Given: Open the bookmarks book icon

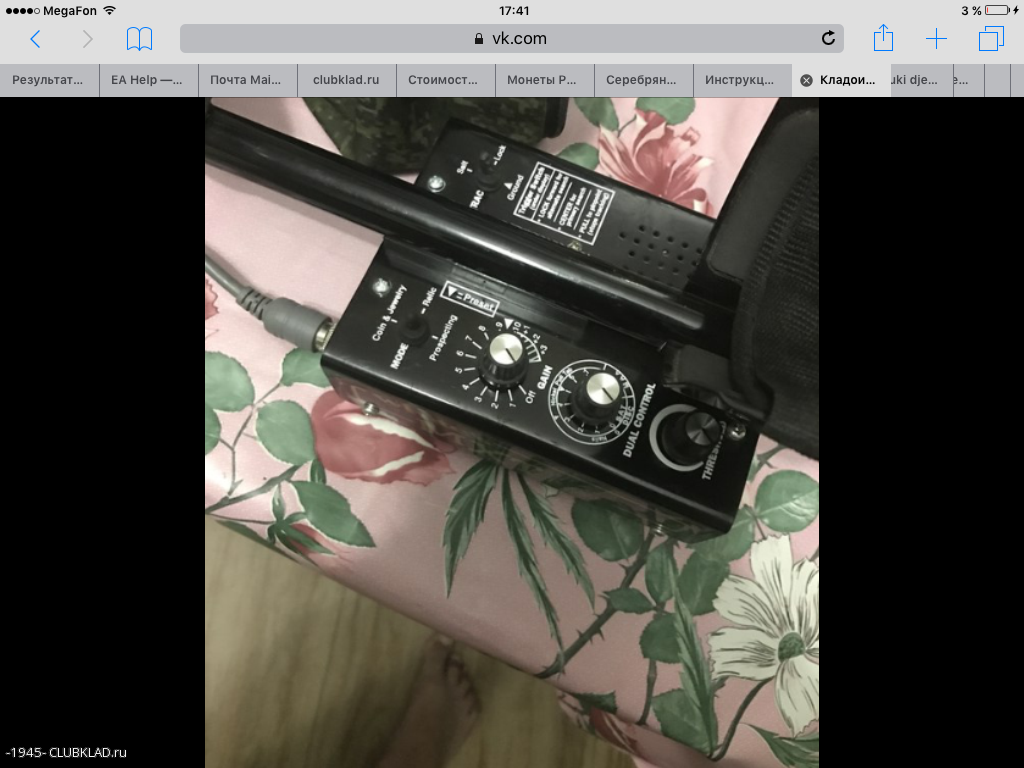Looking at the screenshot, I should [x=139, y=39].
